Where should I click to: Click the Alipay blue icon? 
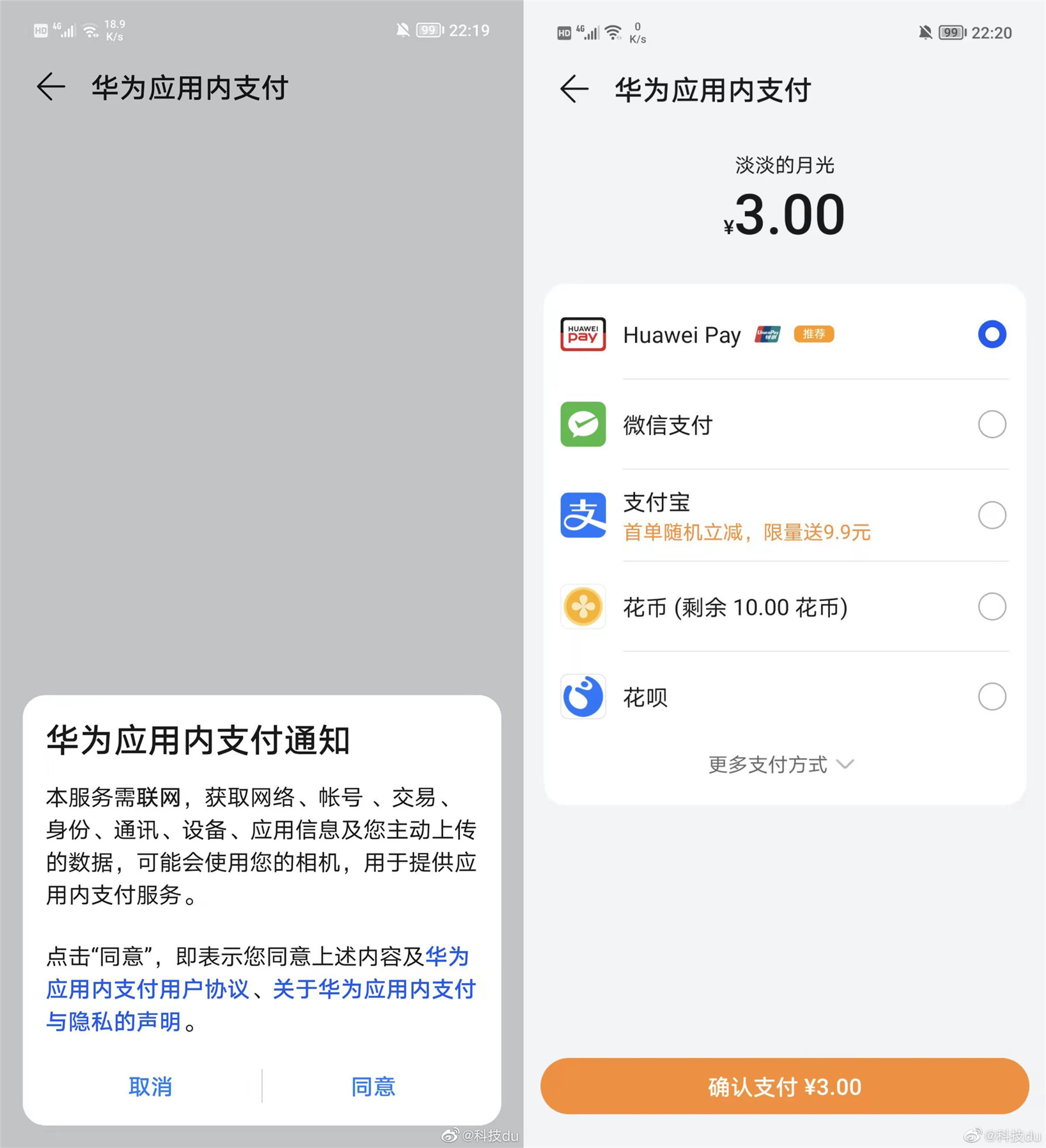583,515
